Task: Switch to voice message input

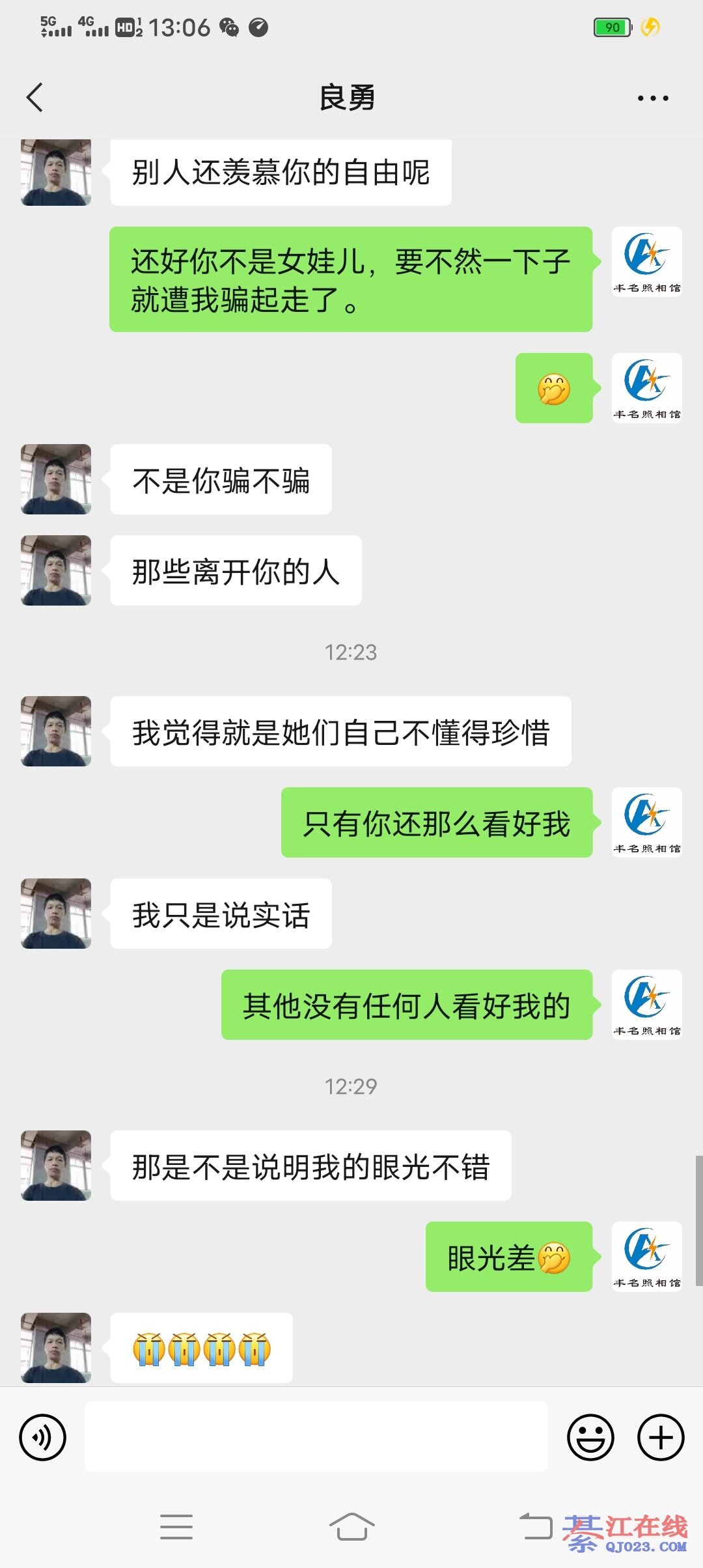Action: (43, 1436)
